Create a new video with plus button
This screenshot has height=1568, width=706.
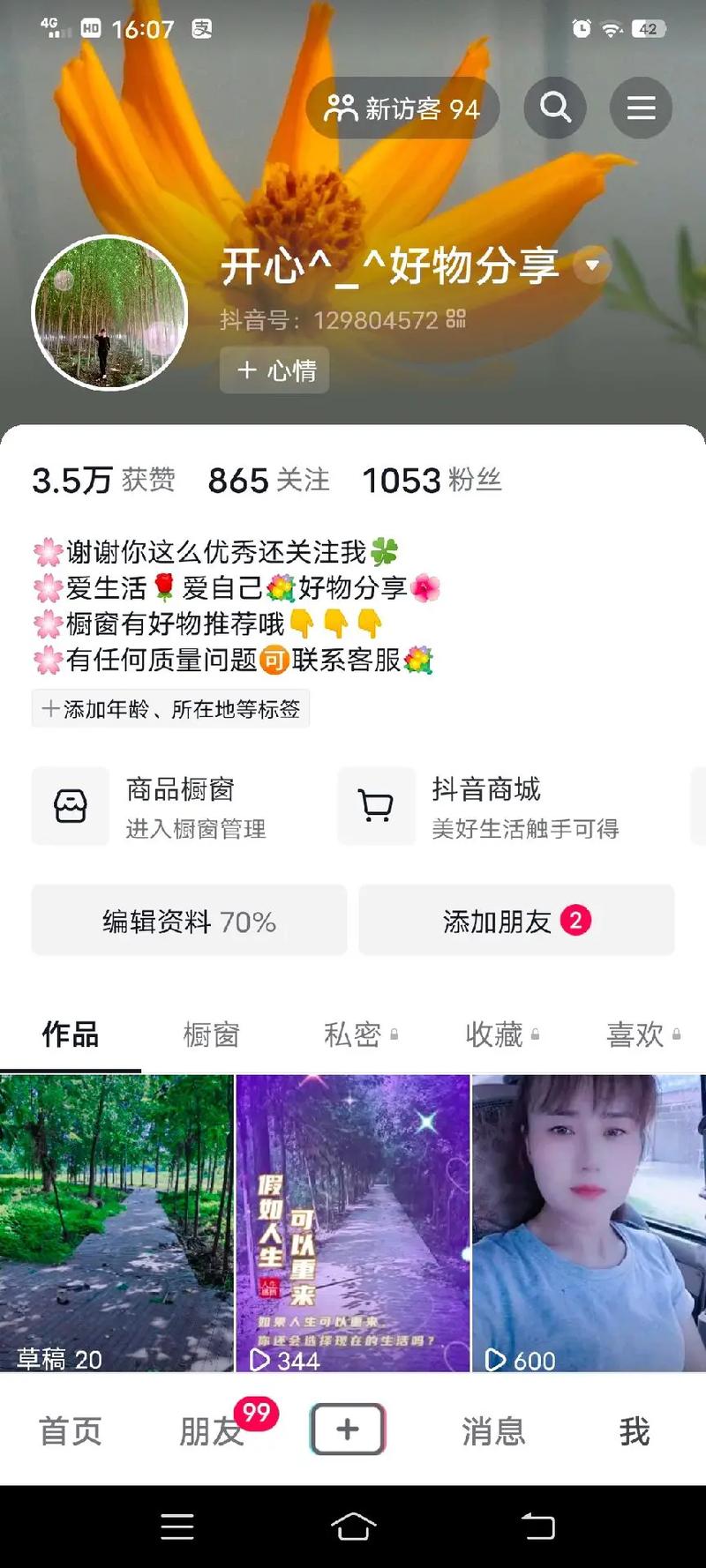(x=348, y=1429)
